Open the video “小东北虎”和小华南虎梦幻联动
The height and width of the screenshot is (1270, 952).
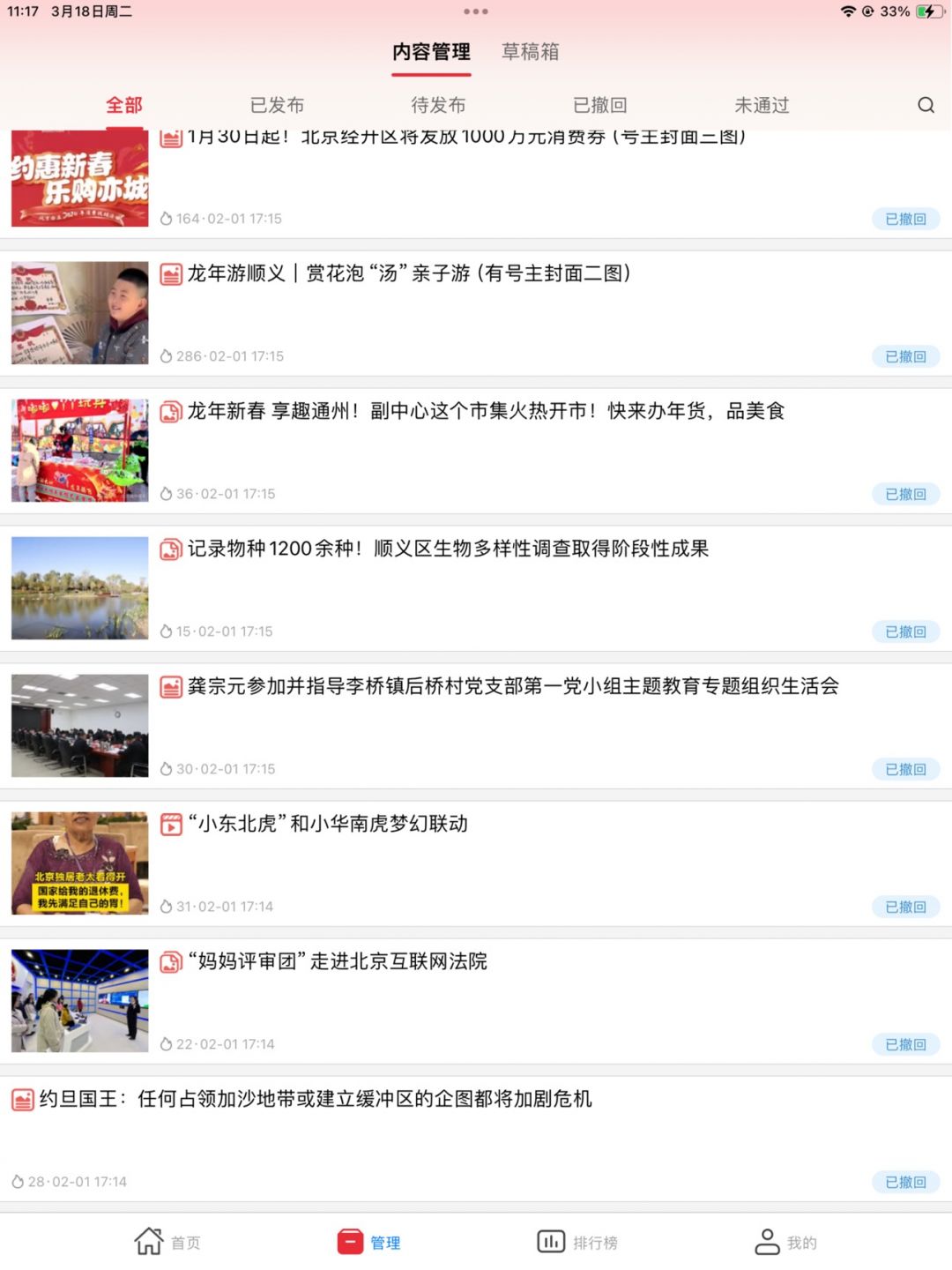click(x=327, y=825)
